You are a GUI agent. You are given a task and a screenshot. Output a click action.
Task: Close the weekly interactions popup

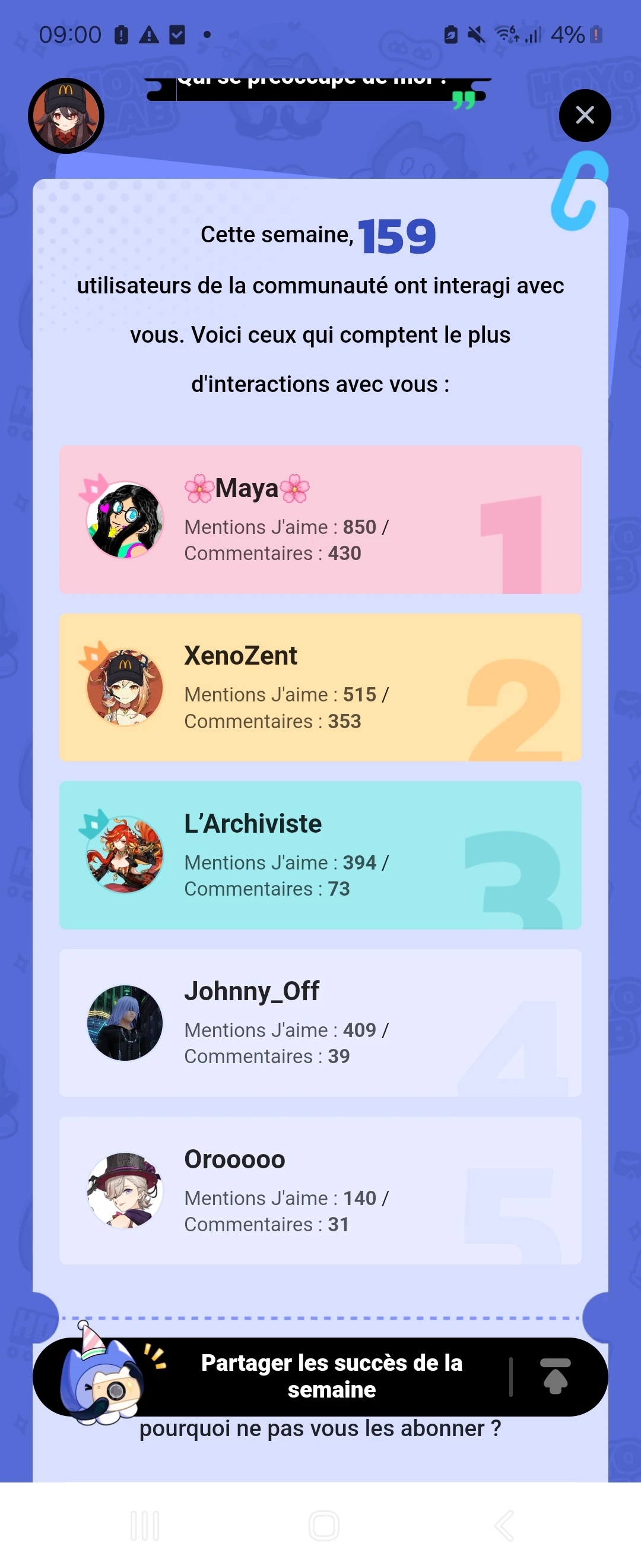click(585, 115)
